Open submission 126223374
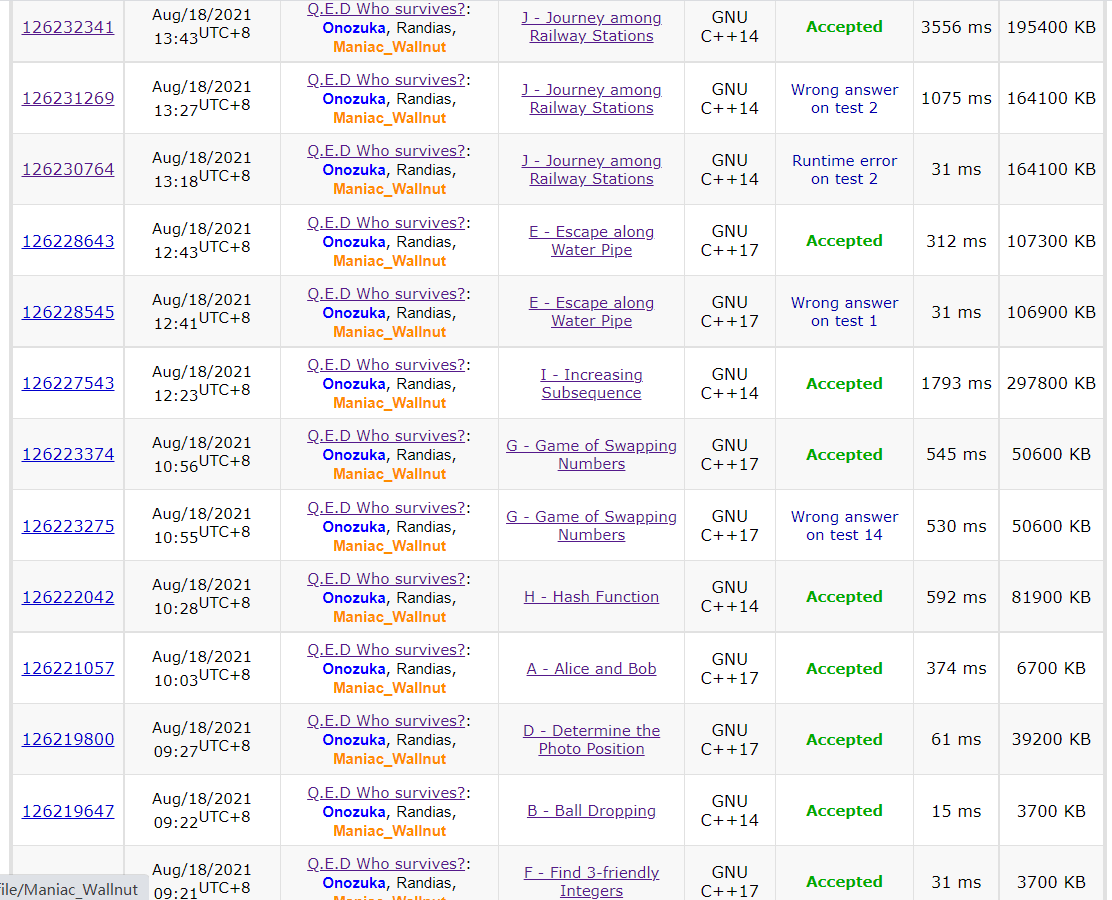Image resolution: width=1112 pixels, height=900 pixels. click(68, 454)
